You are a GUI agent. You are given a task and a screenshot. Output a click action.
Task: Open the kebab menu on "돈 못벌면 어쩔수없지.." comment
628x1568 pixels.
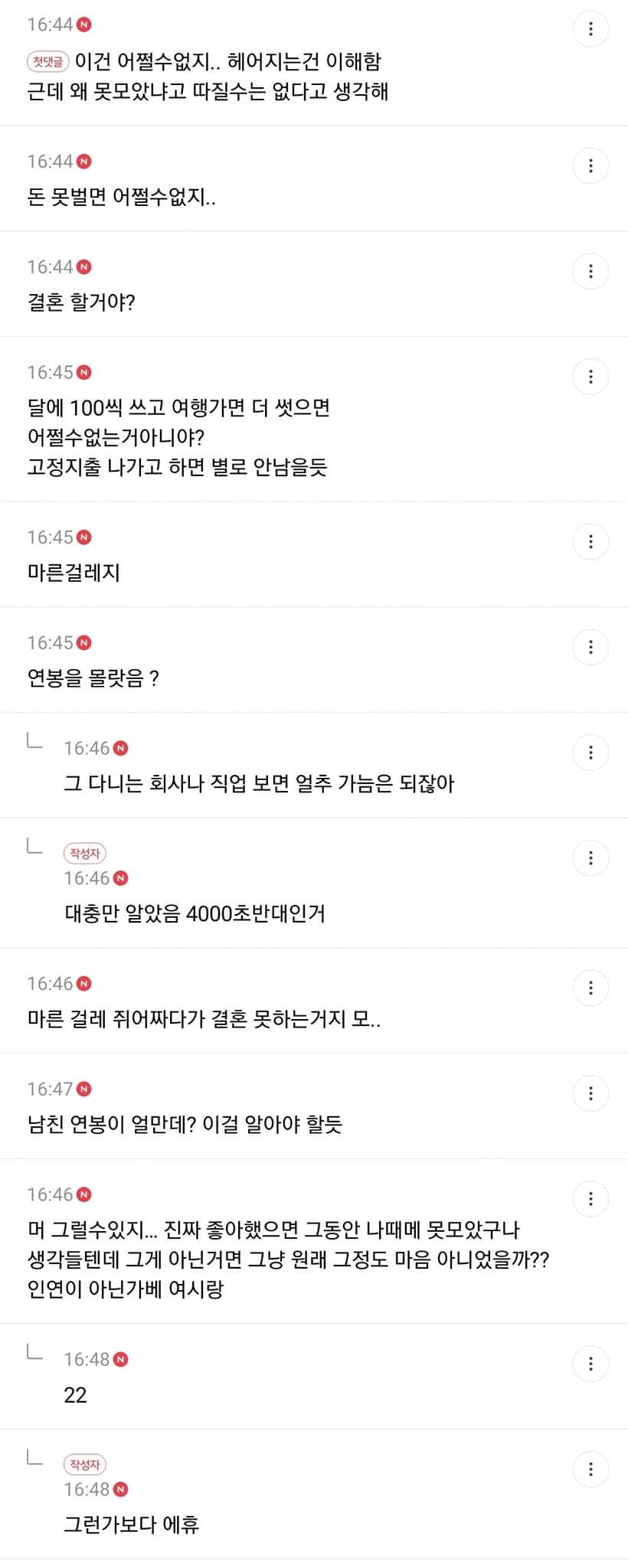click(x=590, y=165)
